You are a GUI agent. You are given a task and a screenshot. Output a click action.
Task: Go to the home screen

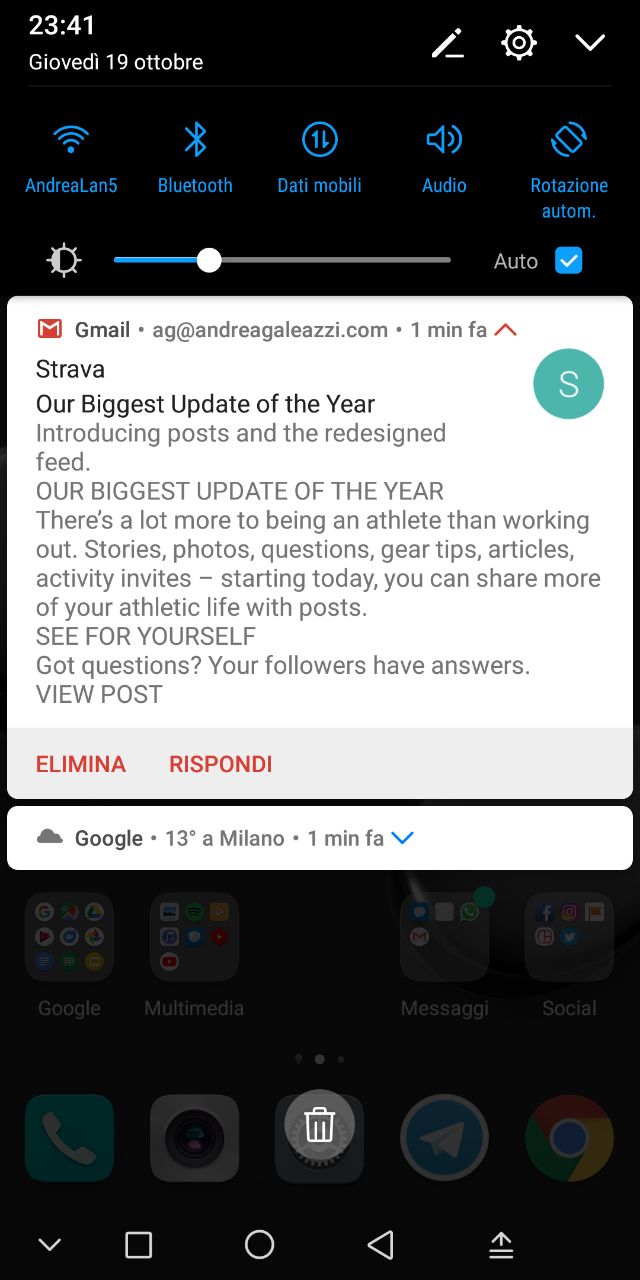point(259,1244)
